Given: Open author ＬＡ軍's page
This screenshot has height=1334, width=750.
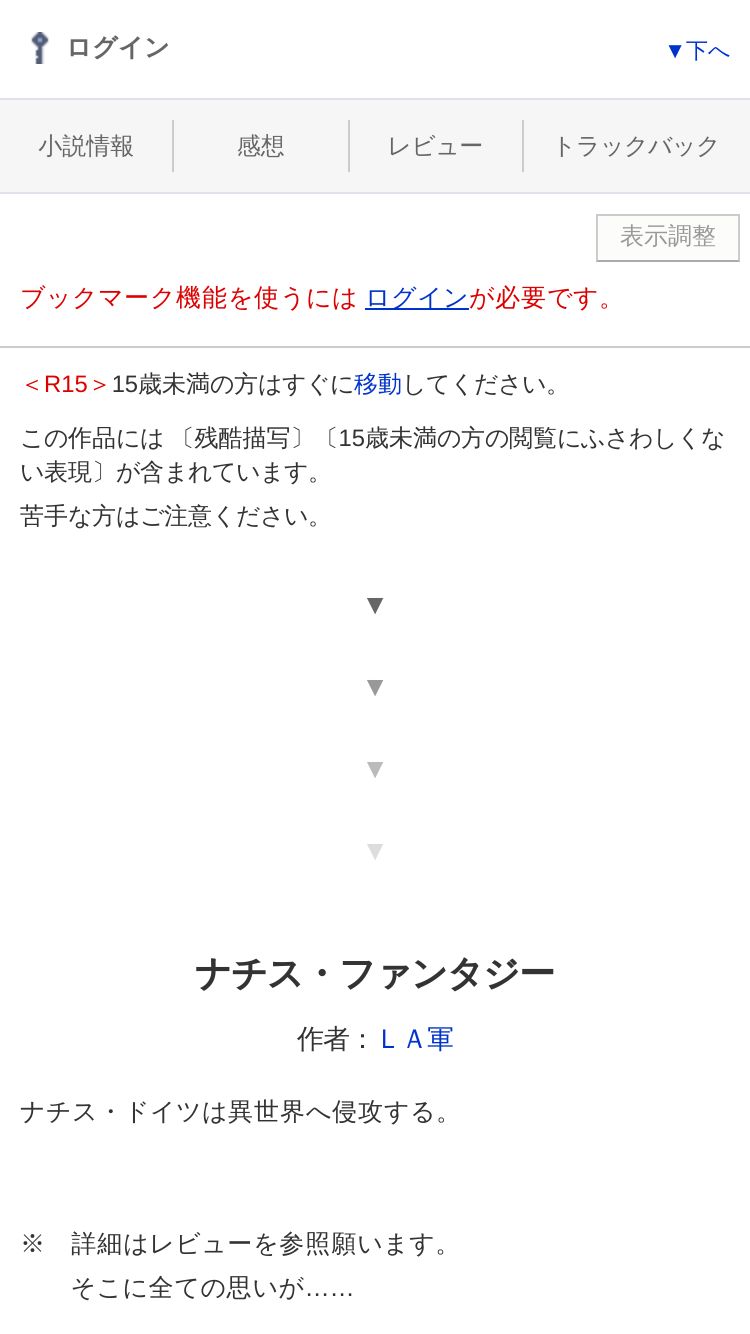Looking at the screenshot, I should point(416,1039).
